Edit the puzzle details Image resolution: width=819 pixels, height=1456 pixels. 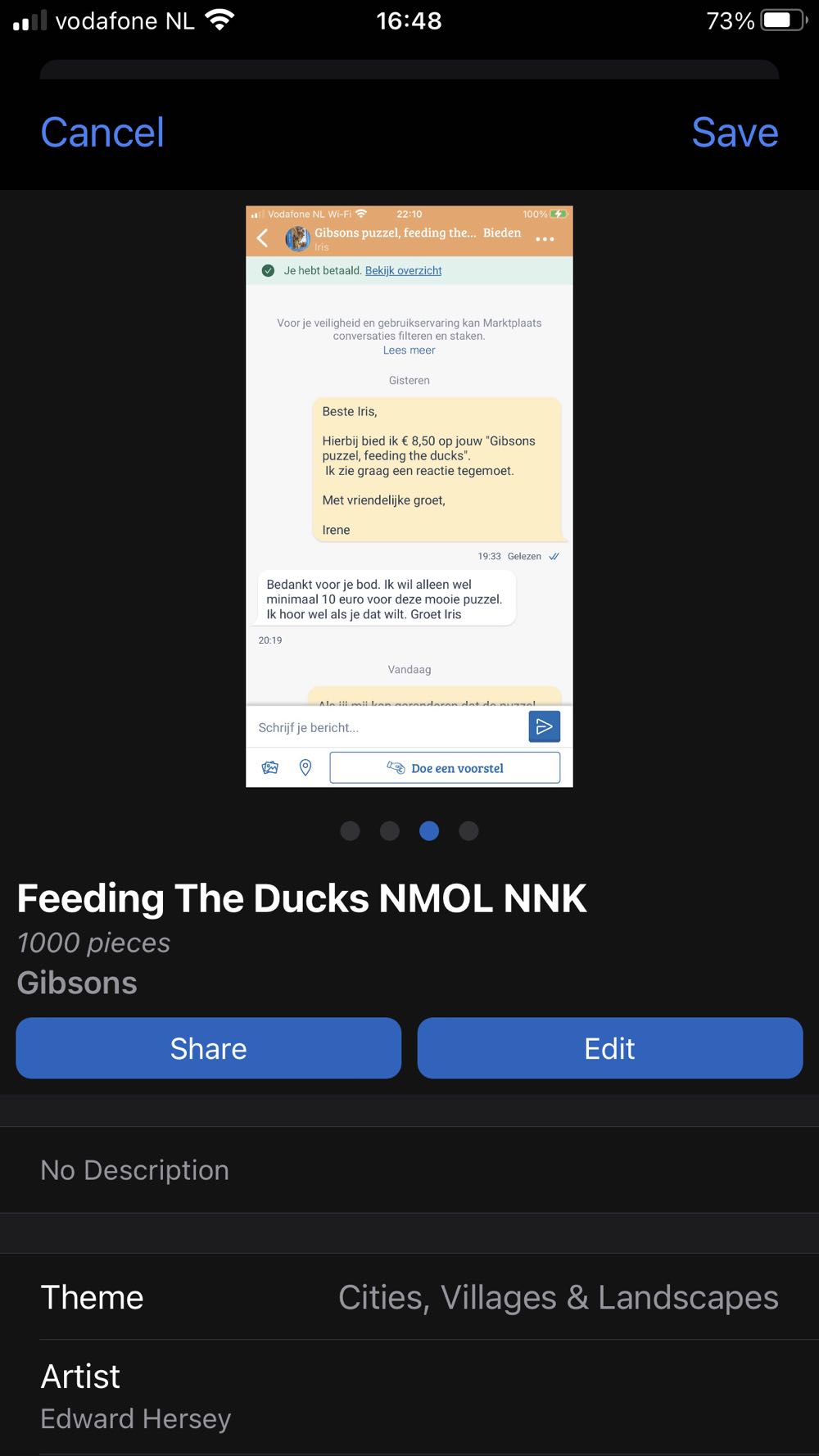[609, 1048]
